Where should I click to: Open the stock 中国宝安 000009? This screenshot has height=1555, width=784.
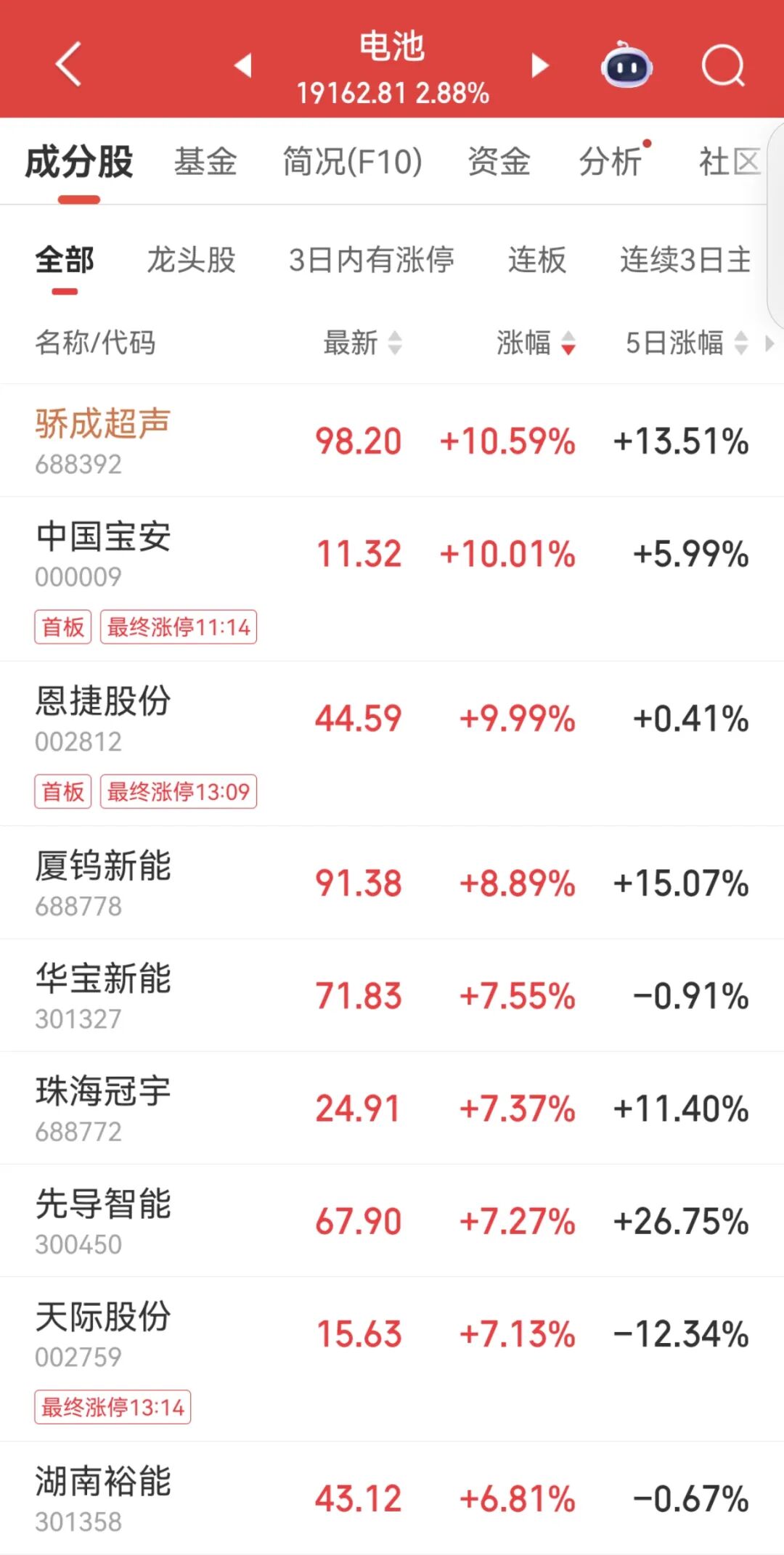pos(102,553)
